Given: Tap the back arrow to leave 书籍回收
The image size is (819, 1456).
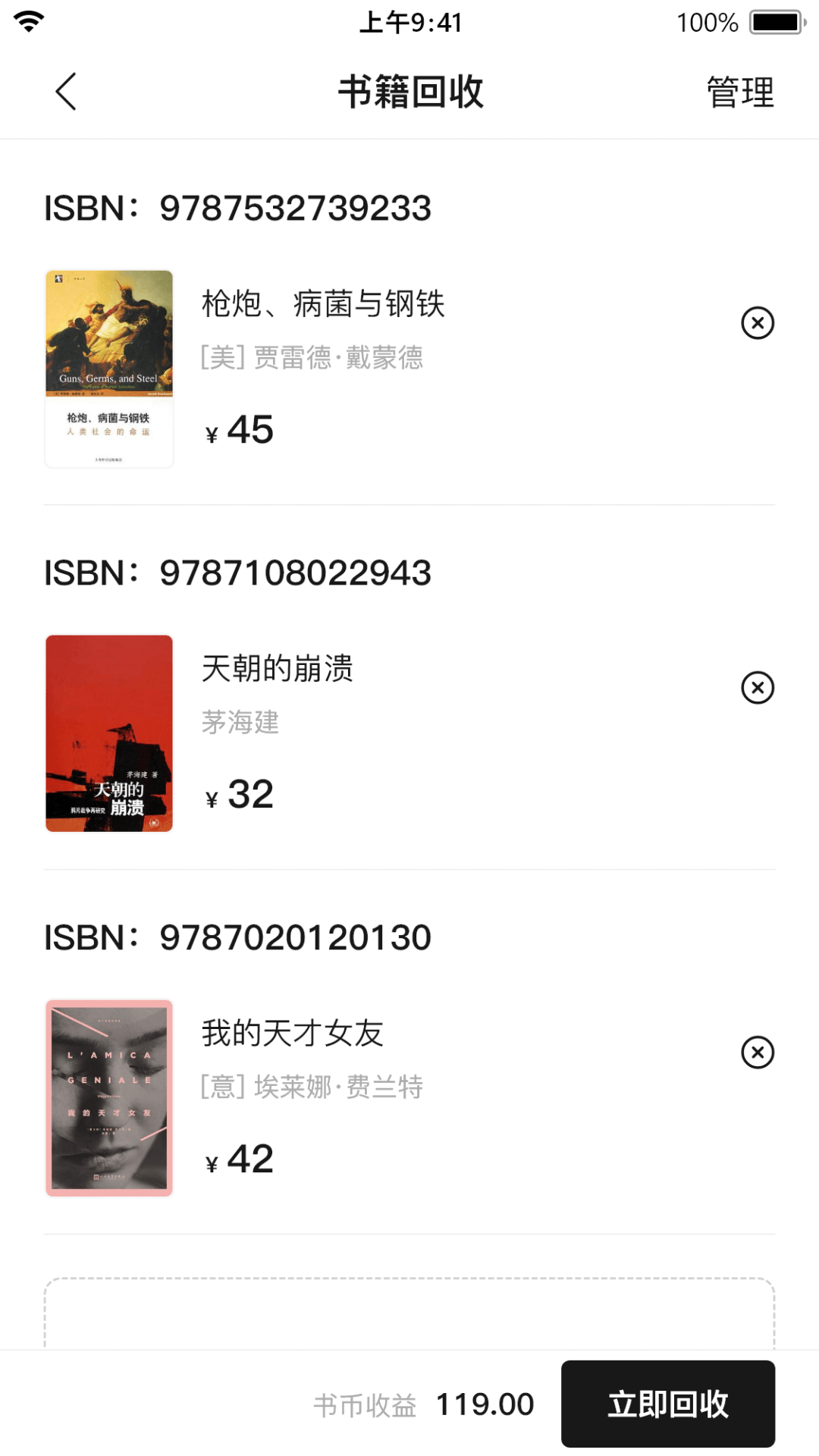Looking at the screenshot, I should tap(65, 91).
